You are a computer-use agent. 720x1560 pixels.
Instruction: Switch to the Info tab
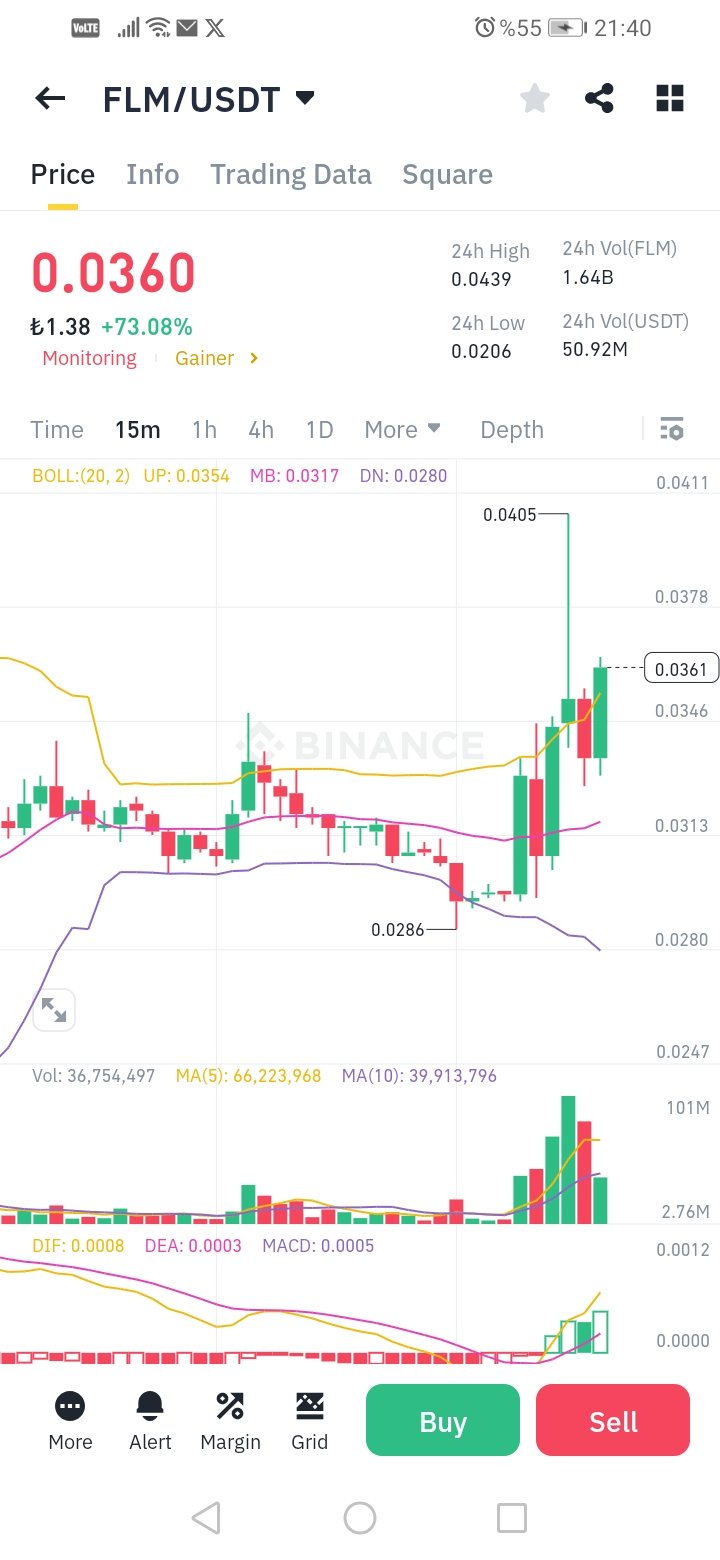(152, 175)
